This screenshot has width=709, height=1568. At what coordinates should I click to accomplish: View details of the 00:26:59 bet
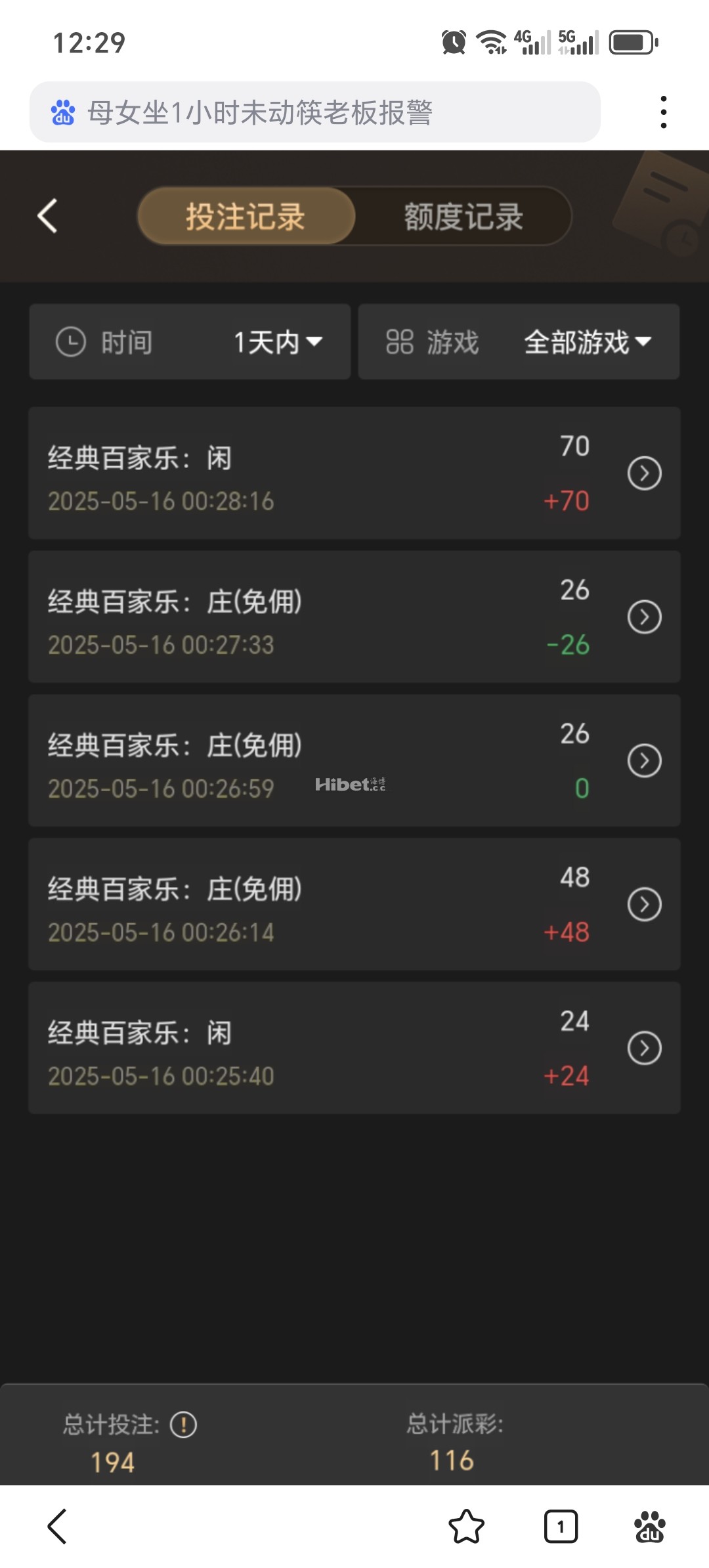pos(644,761)
